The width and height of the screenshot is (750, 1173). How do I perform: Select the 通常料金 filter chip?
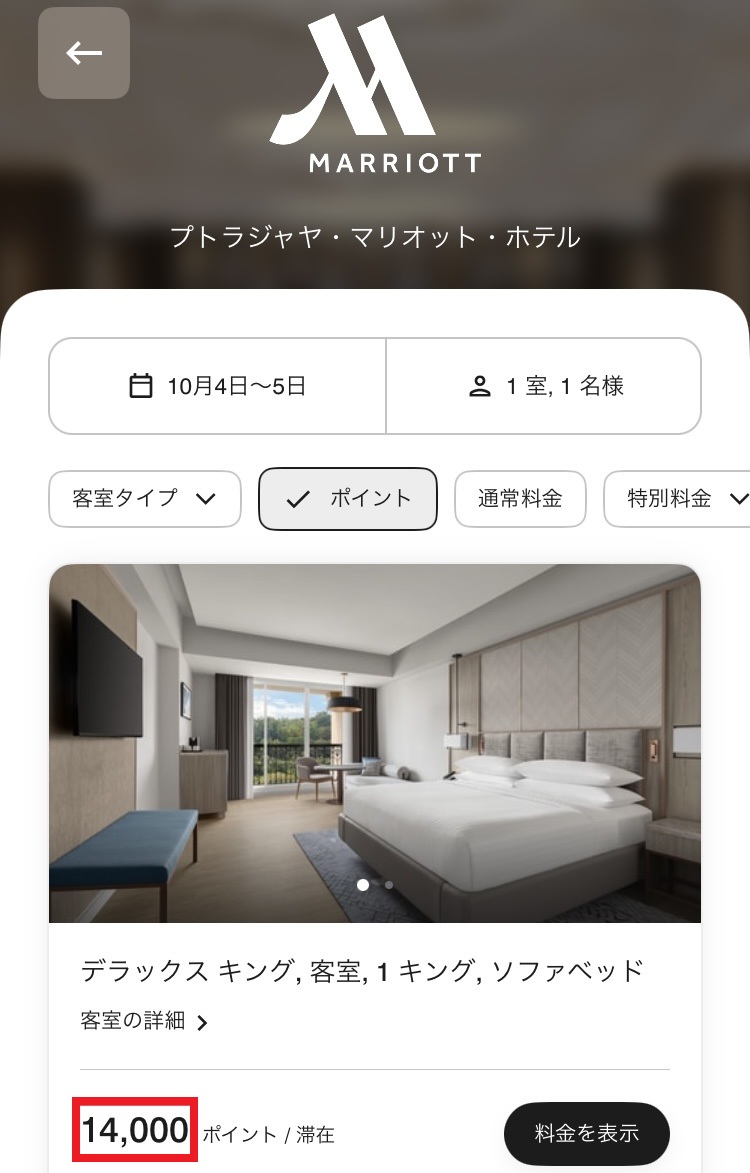pos(520,498)
